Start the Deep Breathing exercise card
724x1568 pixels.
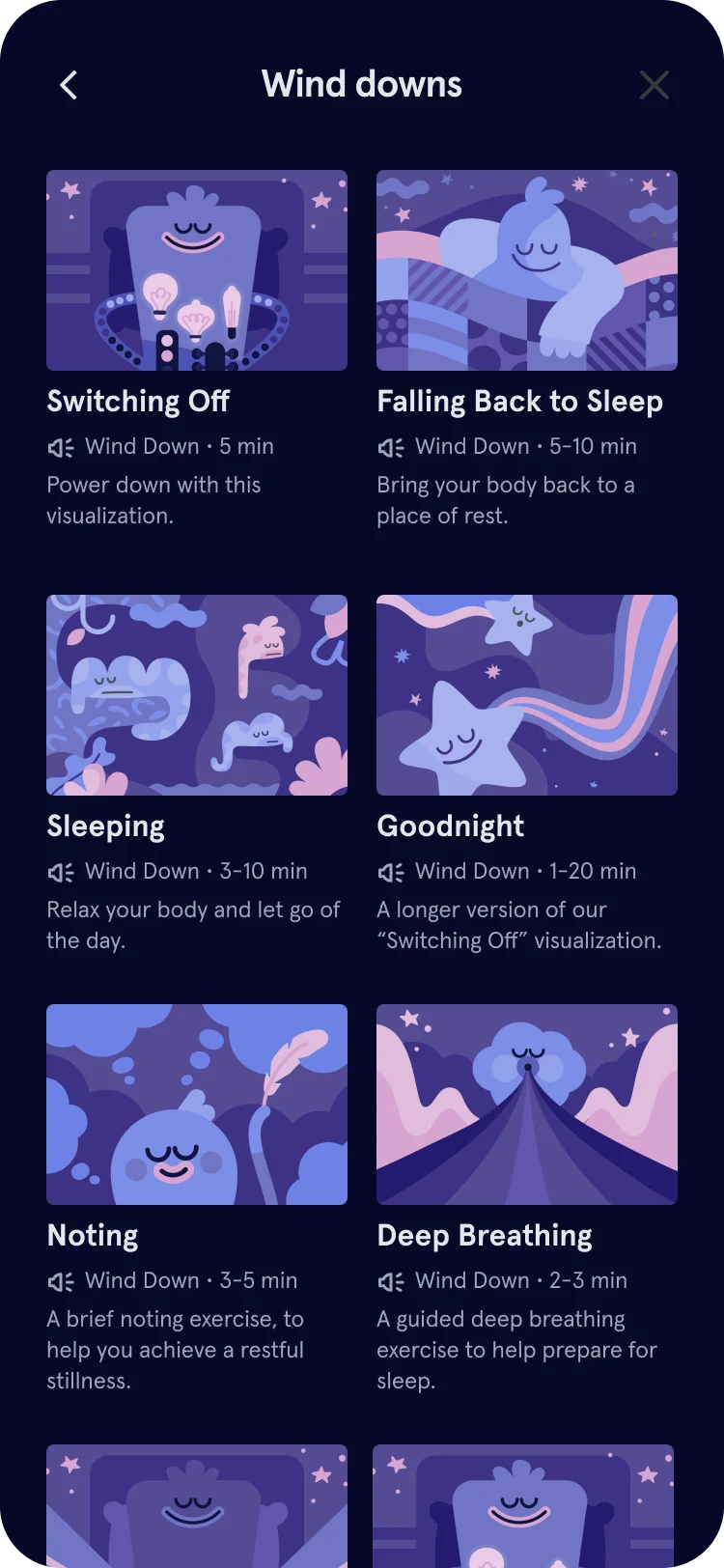point(526,1105)
